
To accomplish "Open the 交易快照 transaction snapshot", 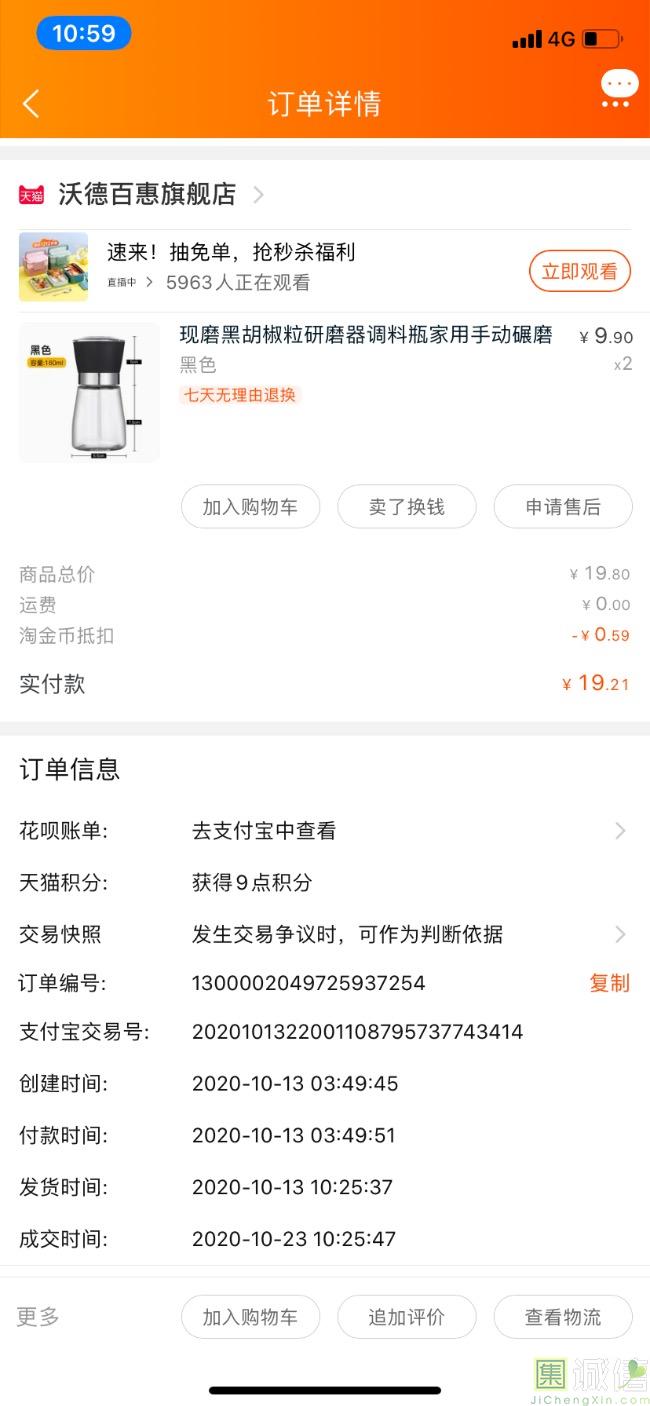I will click(324, 934).
